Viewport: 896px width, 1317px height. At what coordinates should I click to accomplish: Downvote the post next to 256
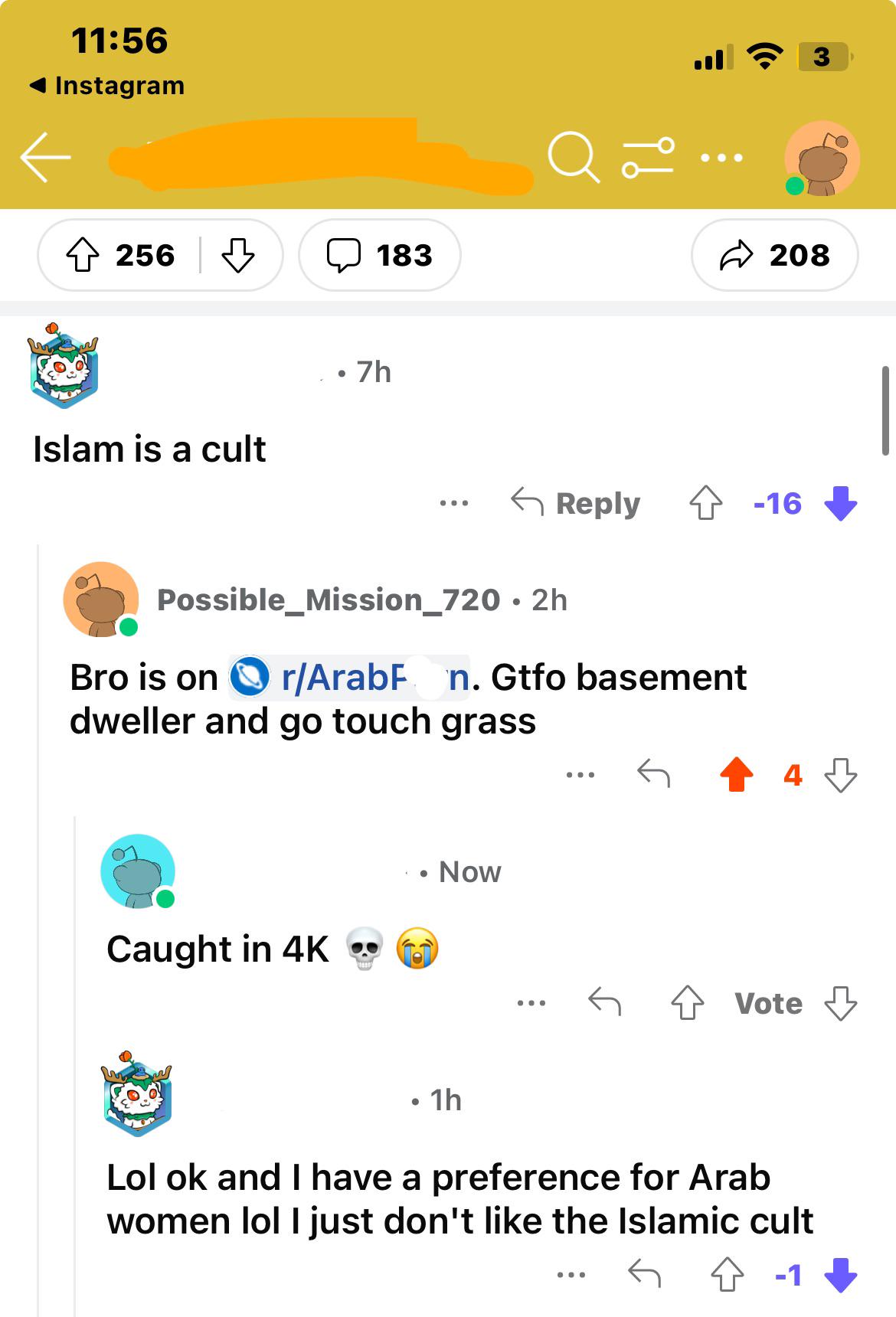[x=238, y=255]
